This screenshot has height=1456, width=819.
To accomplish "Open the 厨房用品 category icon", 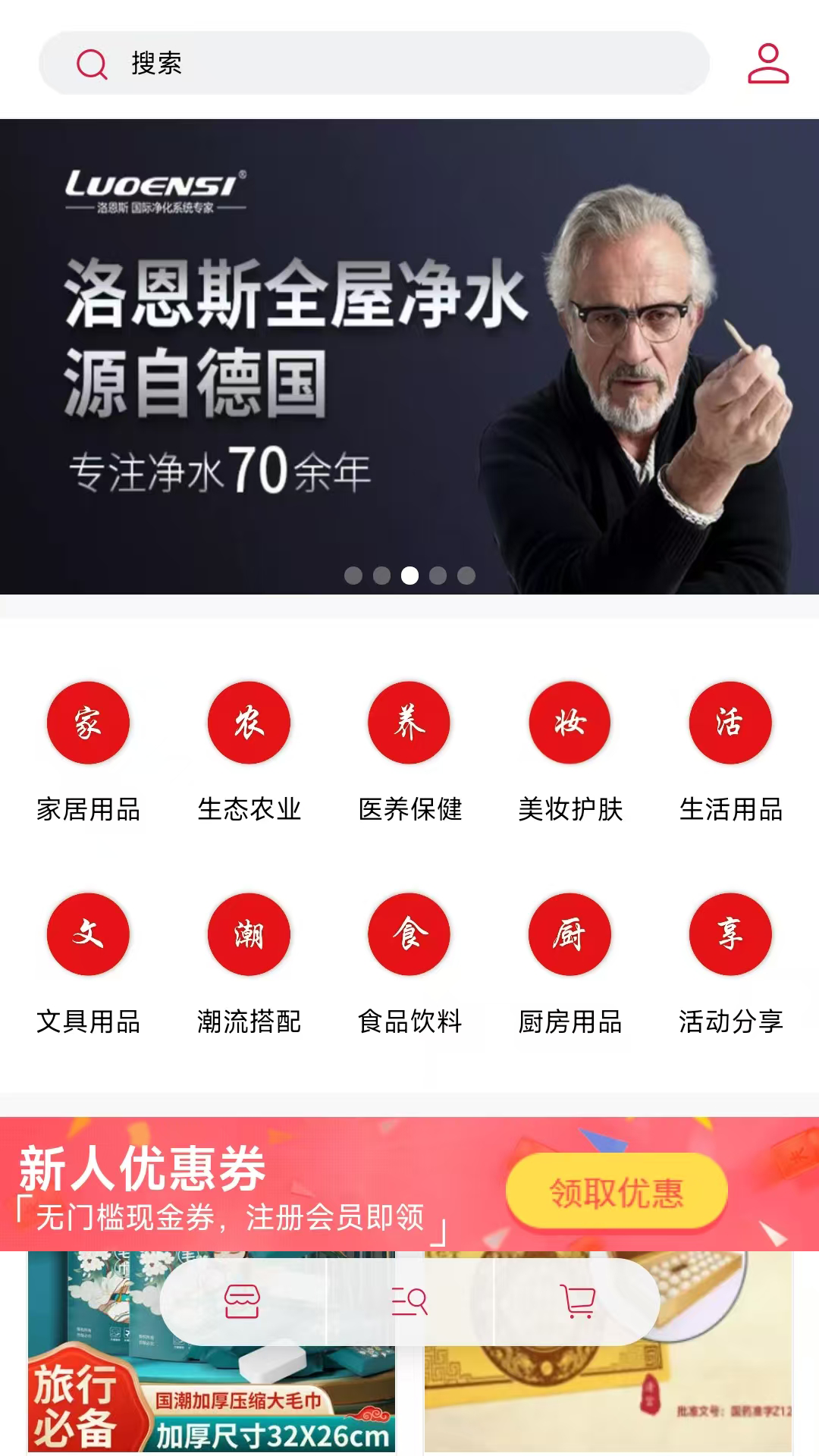I will click(570, 936).
